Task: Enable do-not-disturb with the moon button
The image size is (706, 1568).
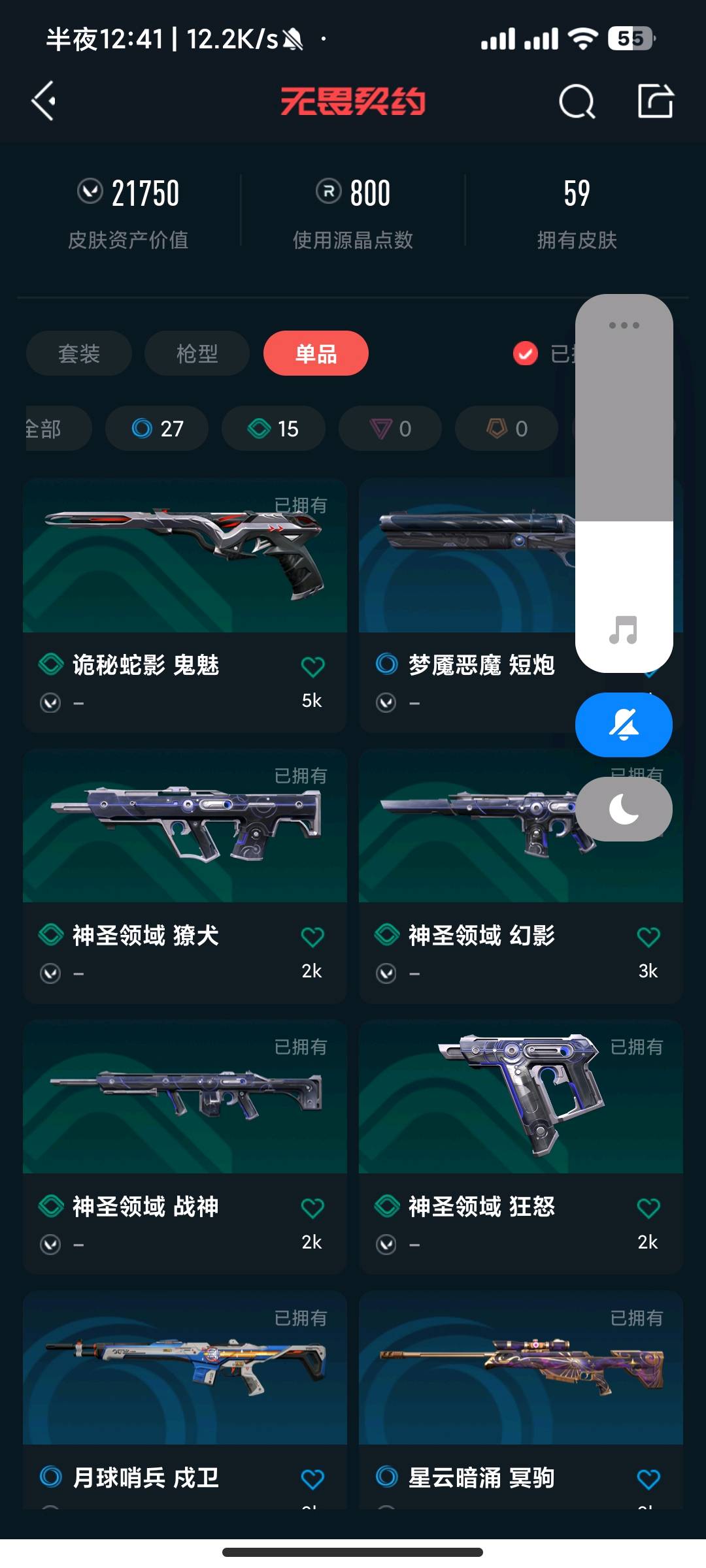Action: pos(624,809)
